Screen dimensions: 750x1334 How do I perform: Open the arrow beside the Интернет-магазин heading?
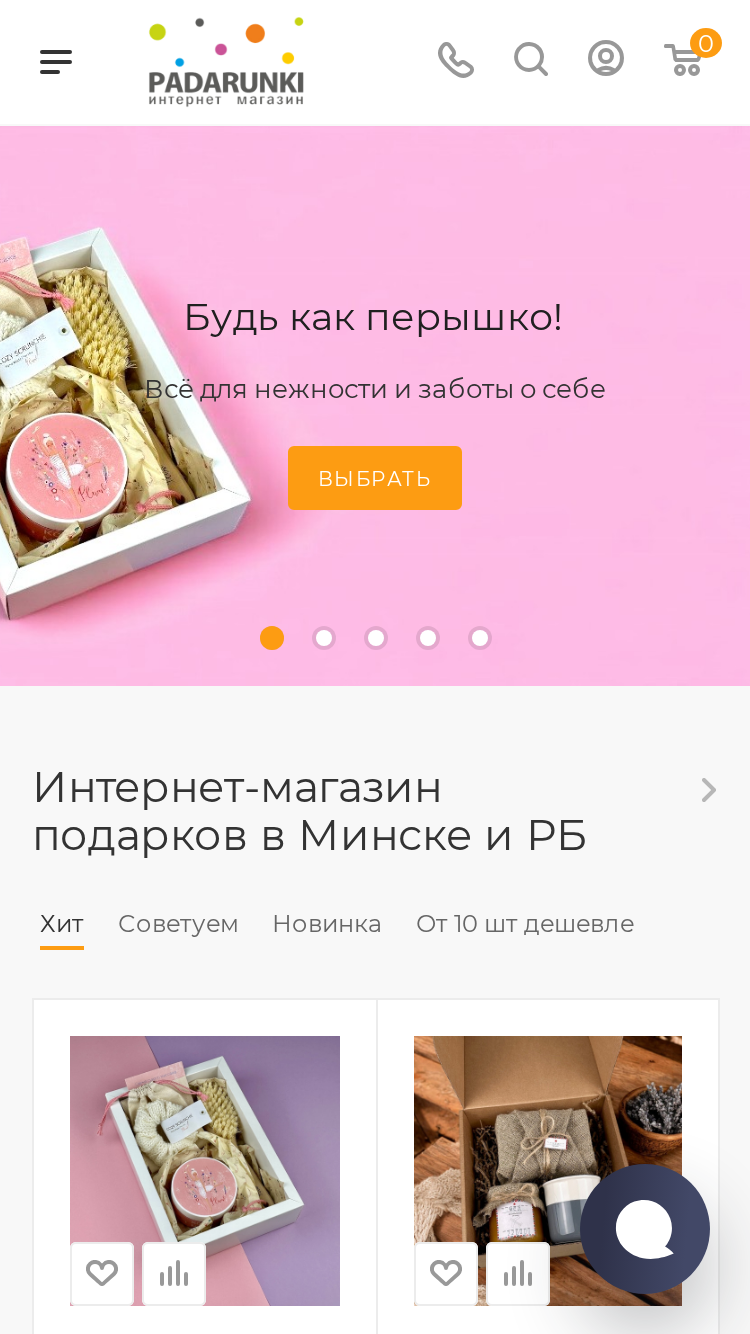click(709, 790)
